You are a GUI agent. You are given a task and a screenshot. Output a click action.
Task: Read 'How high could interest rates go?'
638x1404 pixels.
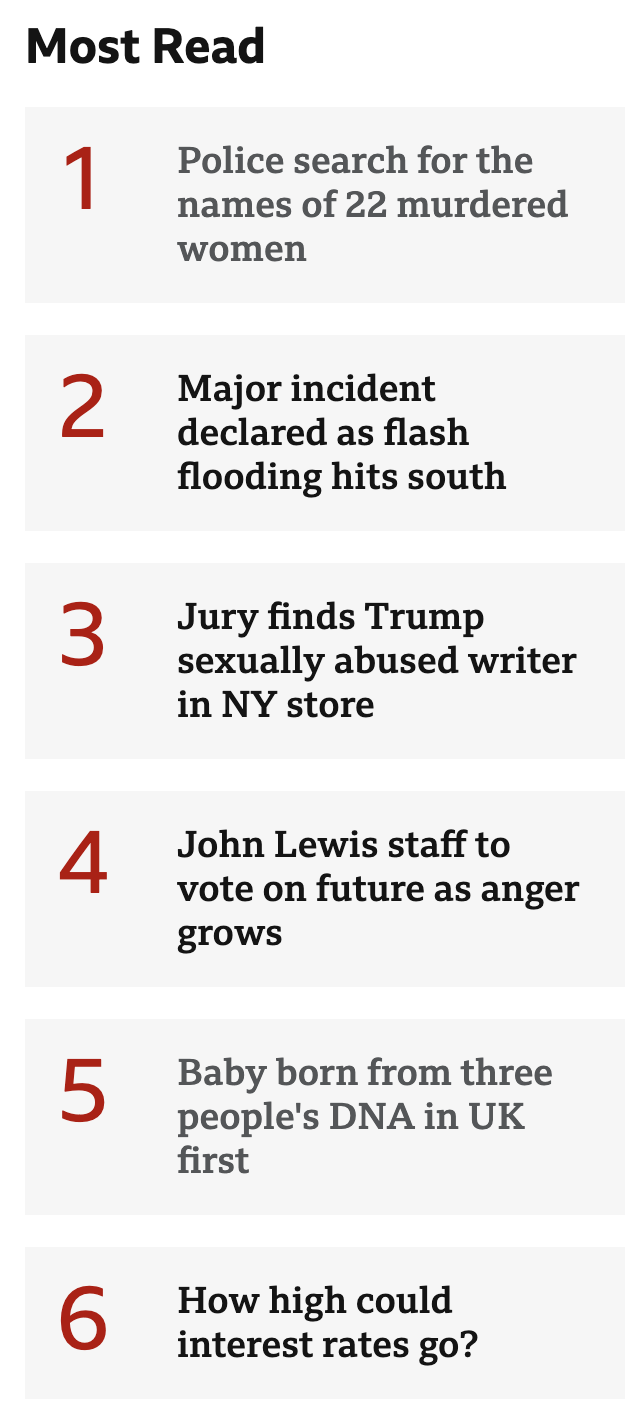pyautogui.click(x=327, y=1322)
